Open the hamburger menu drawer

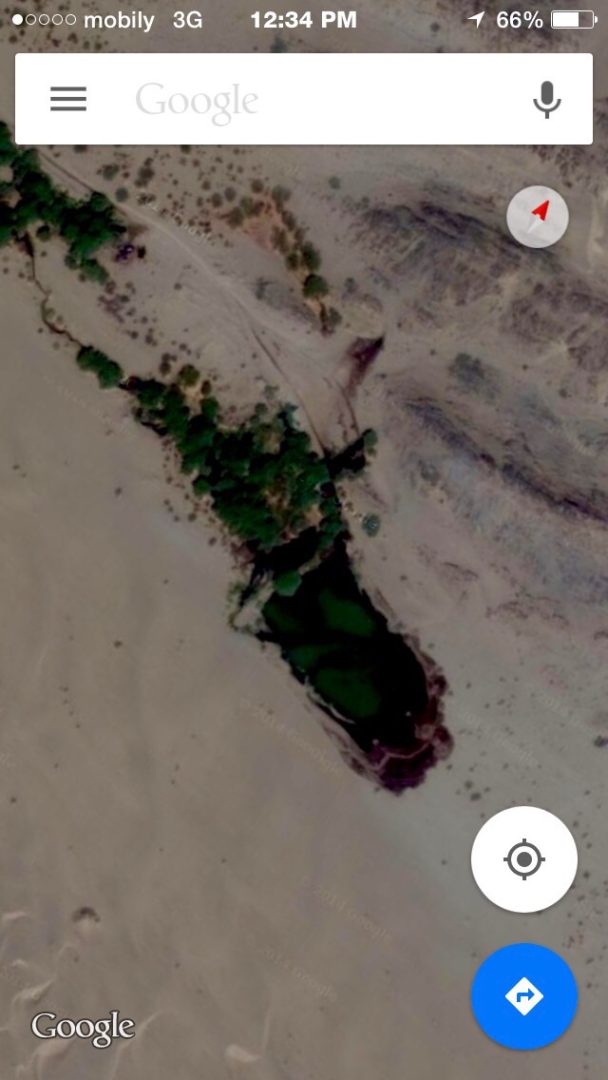[68, 99]
